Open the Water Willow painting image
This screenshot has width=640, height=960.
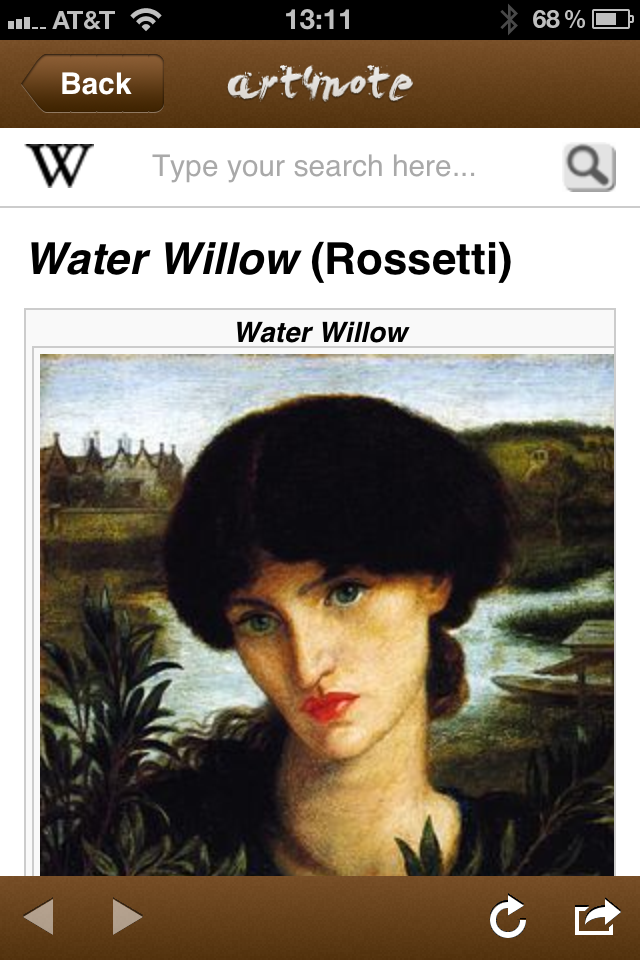pyautogui.click(x=327, y=614)
